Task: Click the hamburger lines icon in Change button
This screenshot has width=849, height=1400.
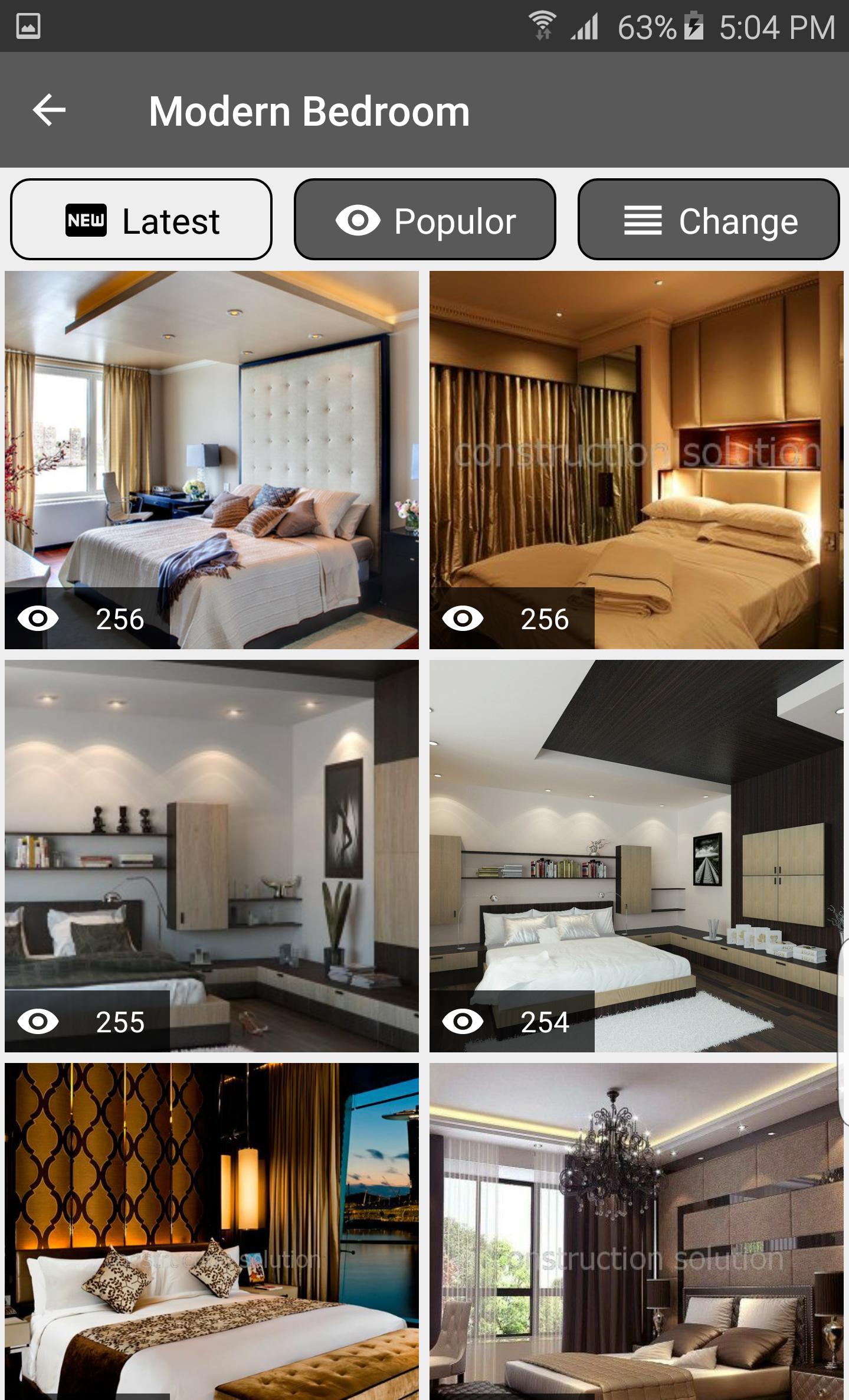Action: 643,221
